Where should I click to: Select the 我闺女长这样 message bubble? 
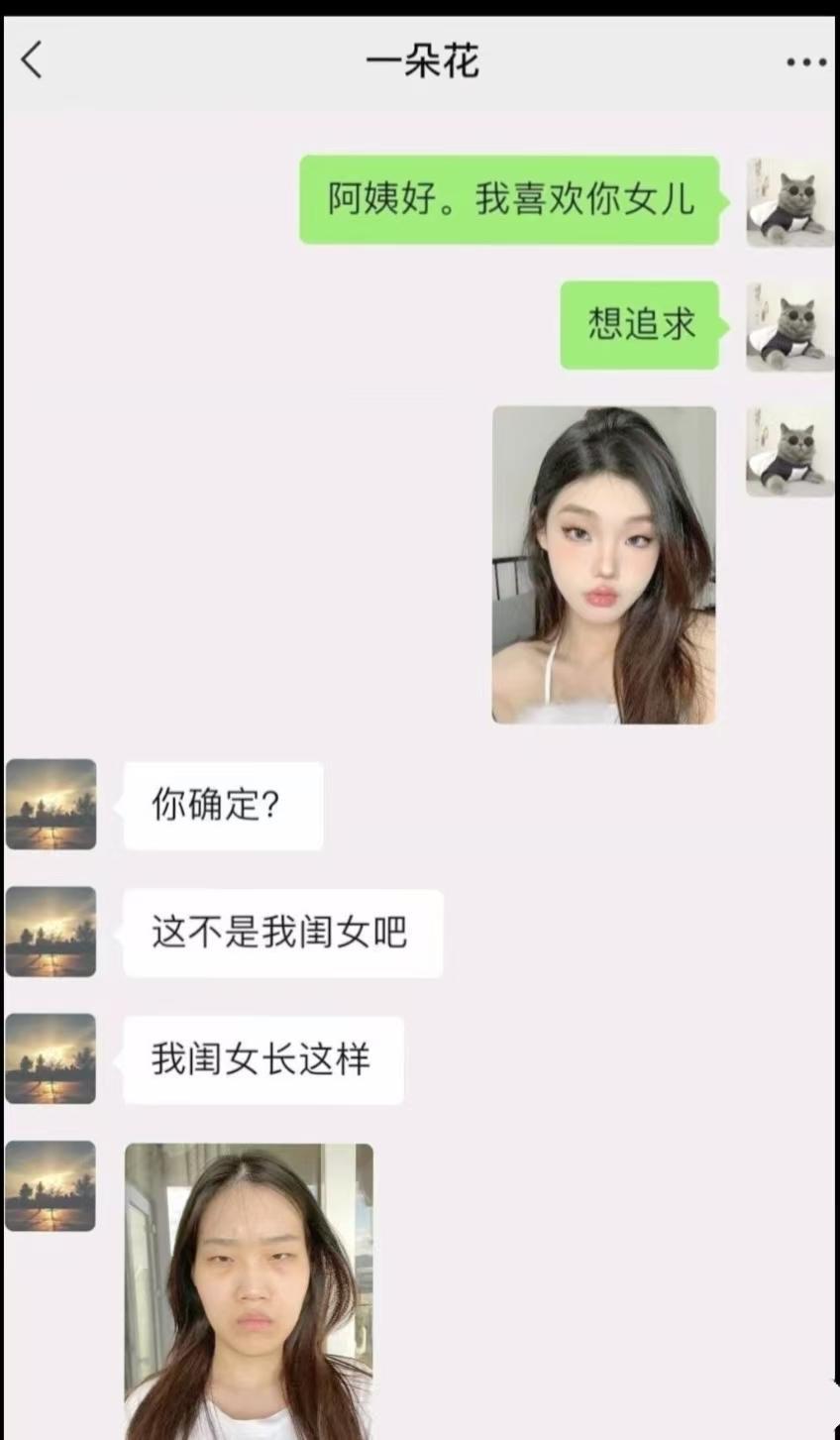click(x=262, y=1059)
